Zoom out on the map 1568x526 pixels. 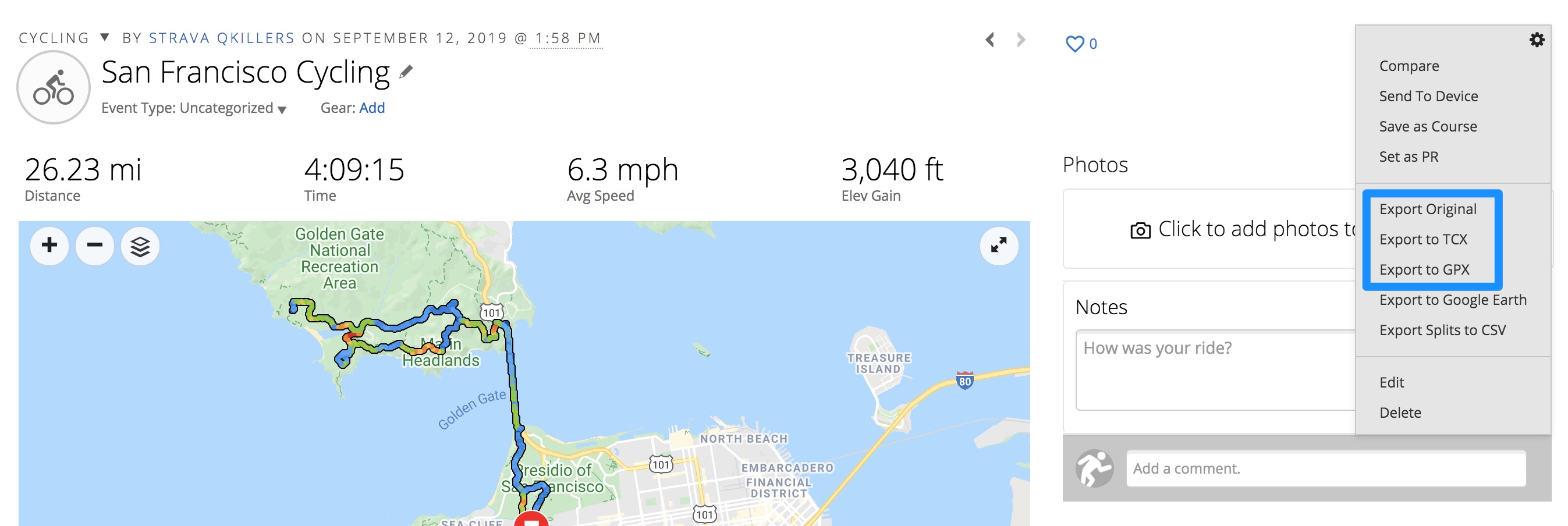[94, 246]
